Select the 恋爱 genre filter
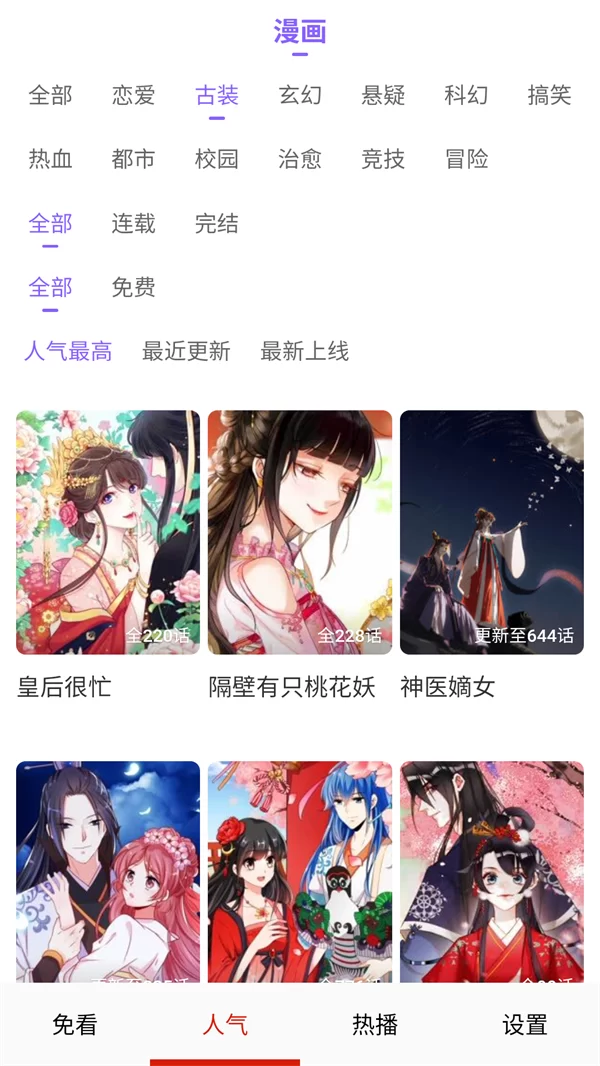This screenshot has width=600, height=1066. click(x=134, y=95)
